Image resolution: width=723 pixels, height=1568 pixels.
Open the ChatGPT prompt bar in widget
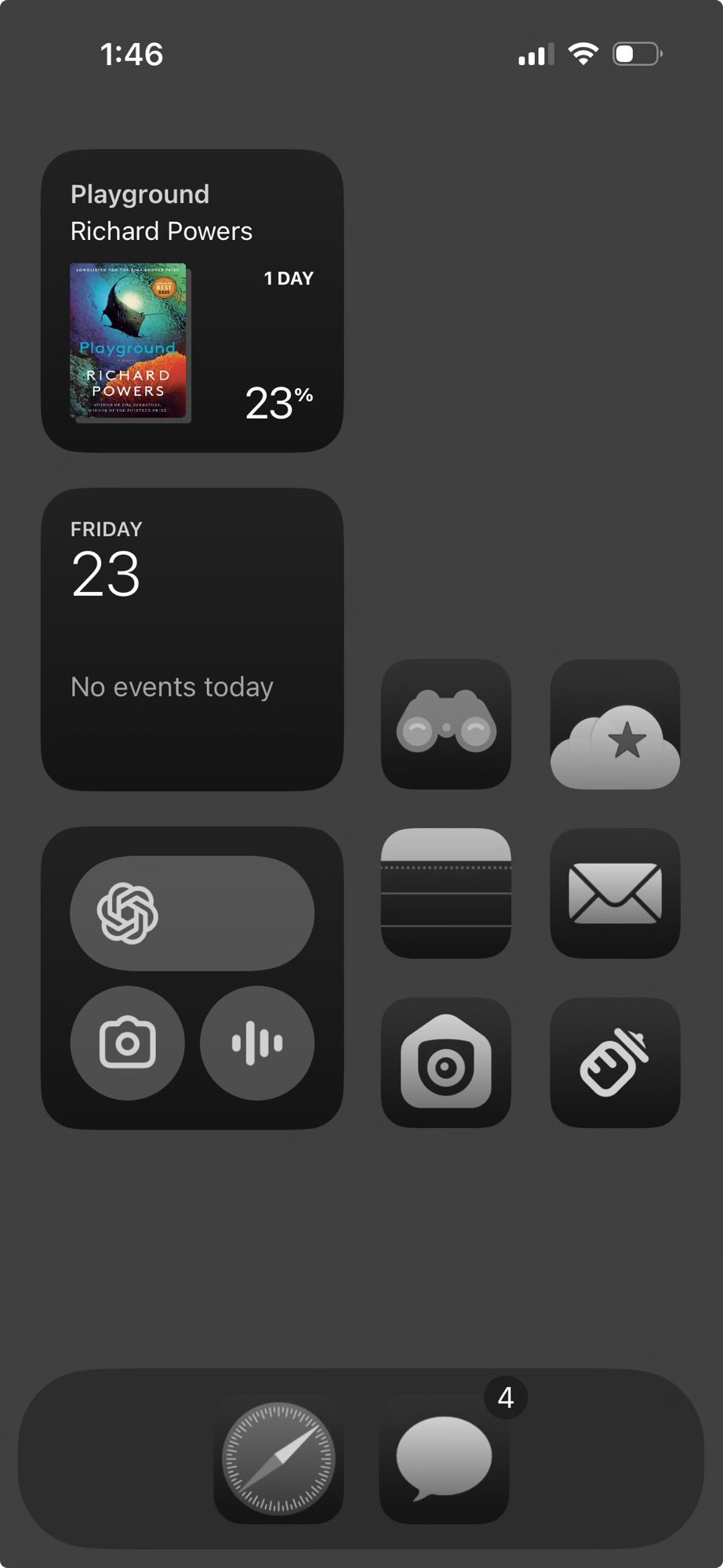[192, 913]
